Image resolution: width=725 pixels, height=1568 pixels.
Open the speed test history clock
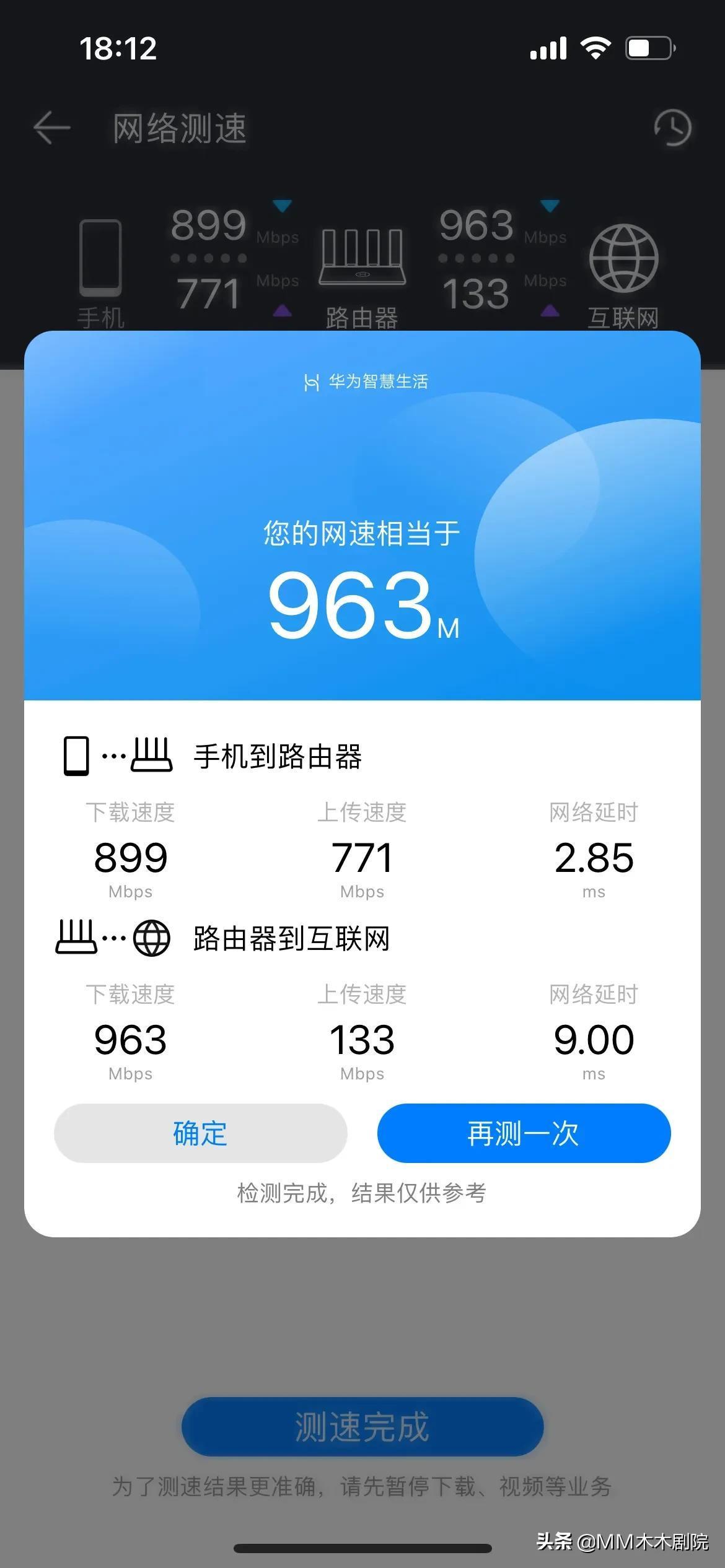click(x=672, y=128)
